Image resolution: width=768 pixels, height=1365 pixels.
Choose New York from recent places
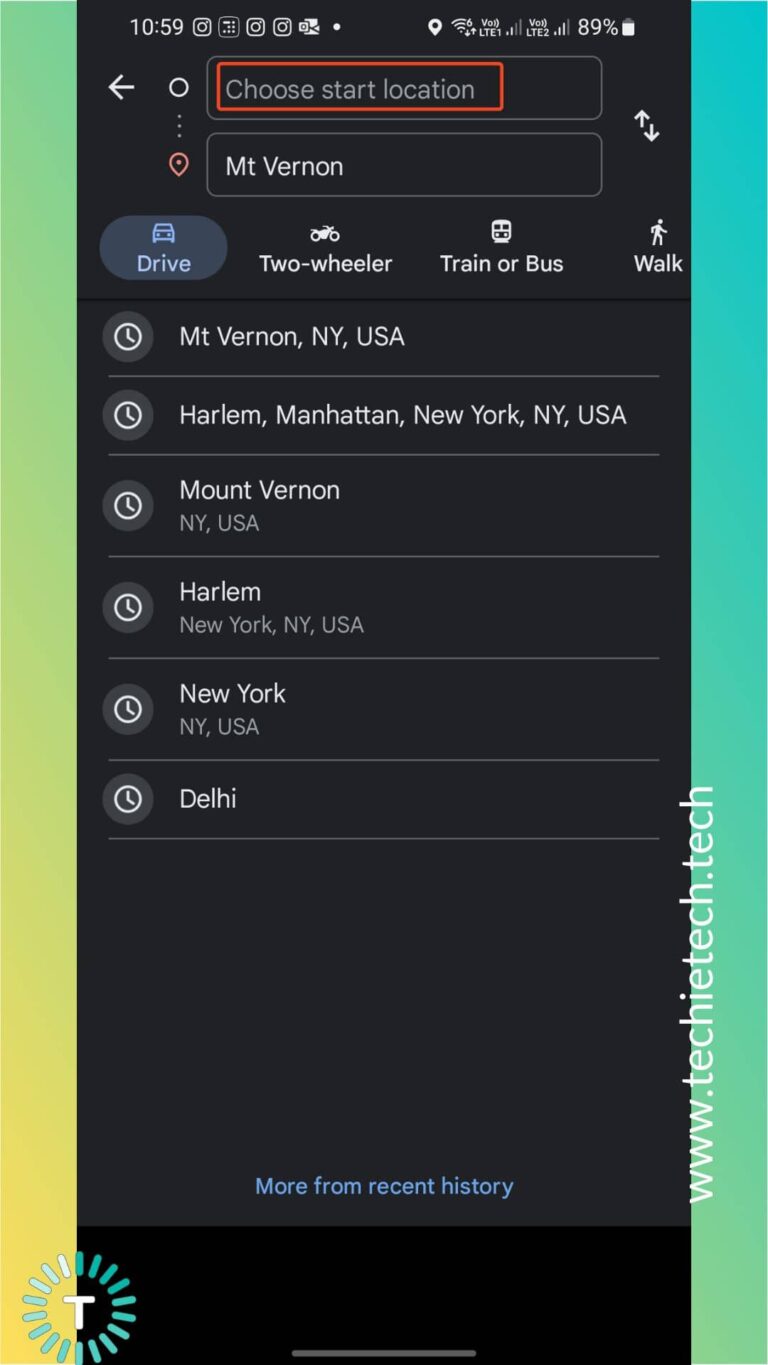pyautogui.click(x=383, y=709)
